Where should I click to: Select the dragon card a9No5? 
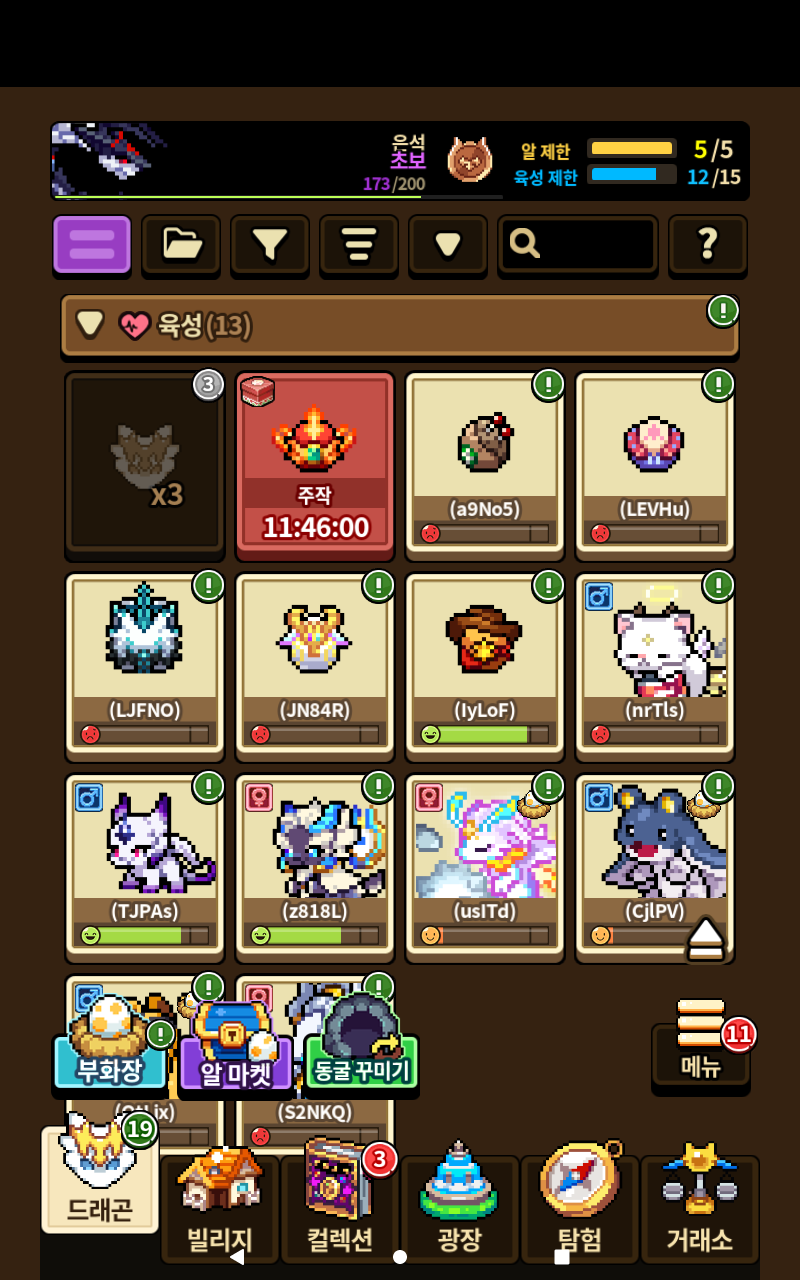coord(485,463)
